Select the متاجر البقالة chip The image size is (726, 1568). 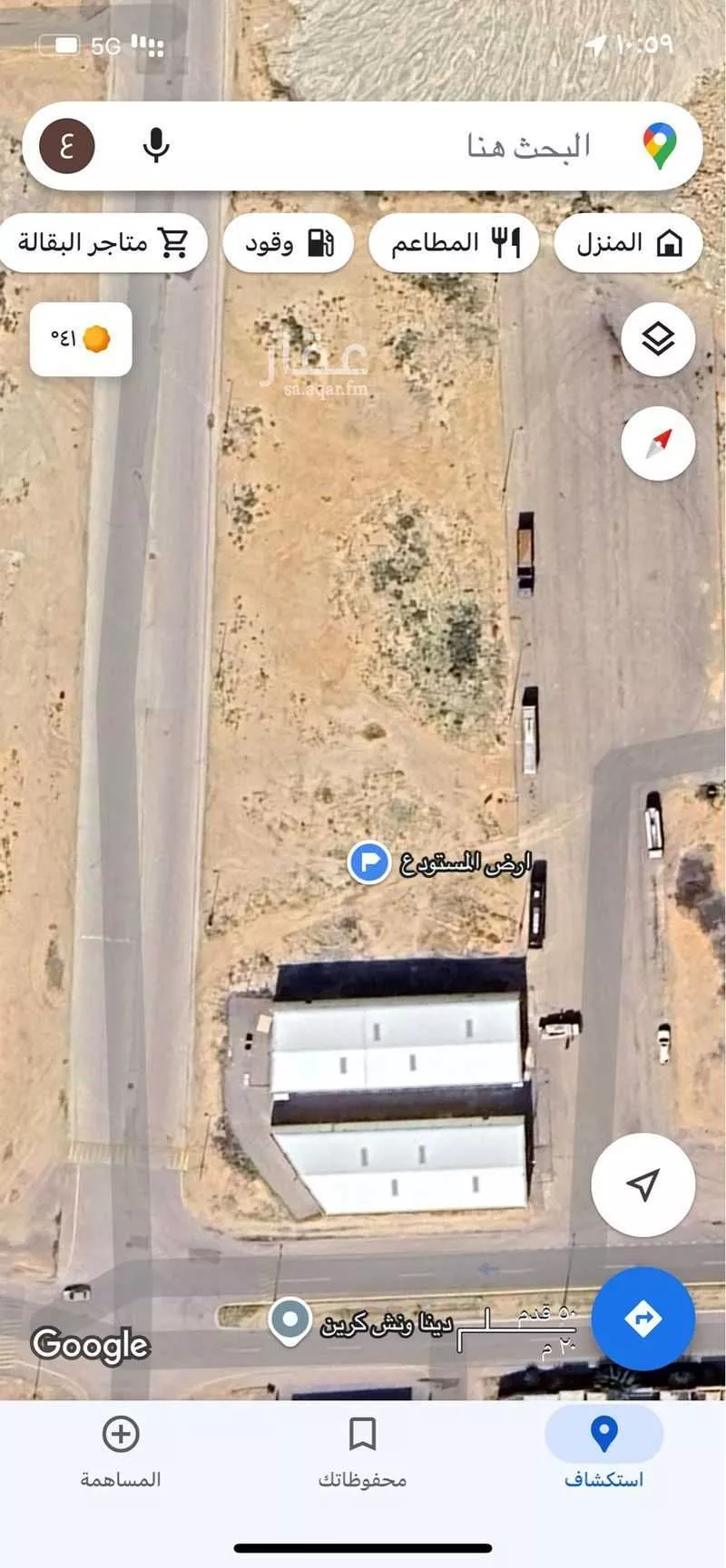click(x=103, y=243)
